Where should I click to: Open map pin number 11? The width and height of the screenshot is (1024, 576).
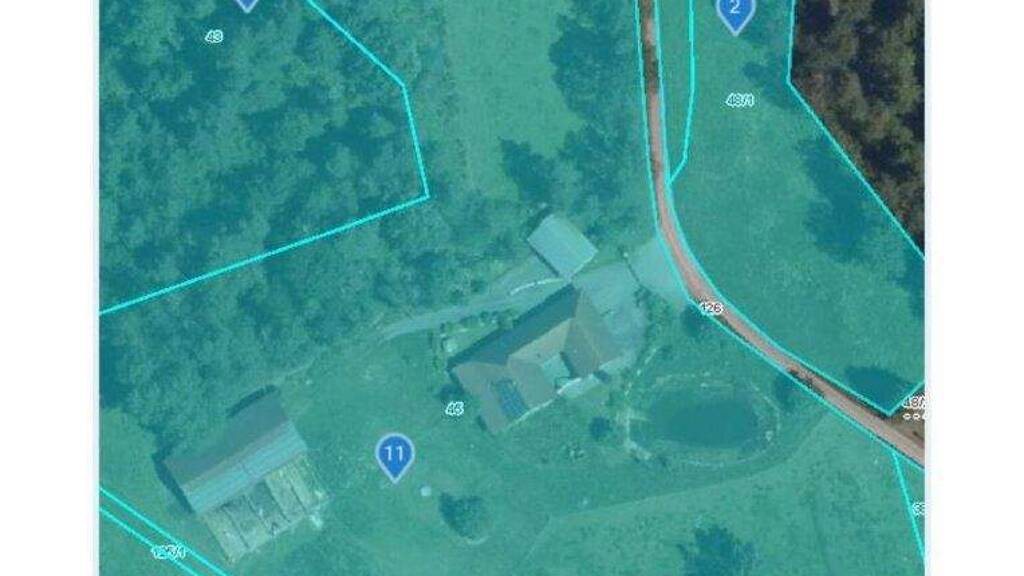click(x=395, y=455)
